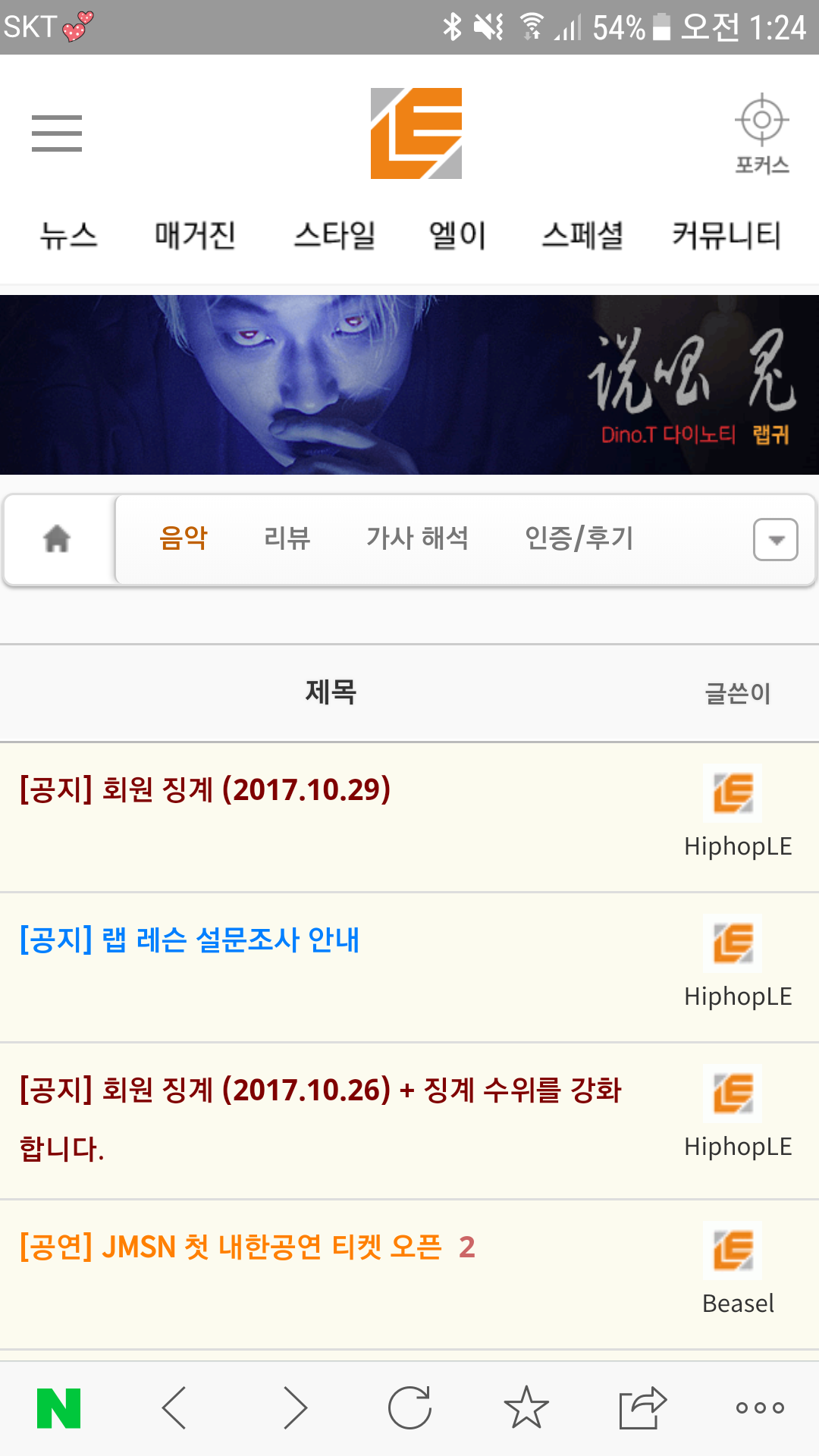Open the 매거진 section
The image size is (819, 1456).
195,235
